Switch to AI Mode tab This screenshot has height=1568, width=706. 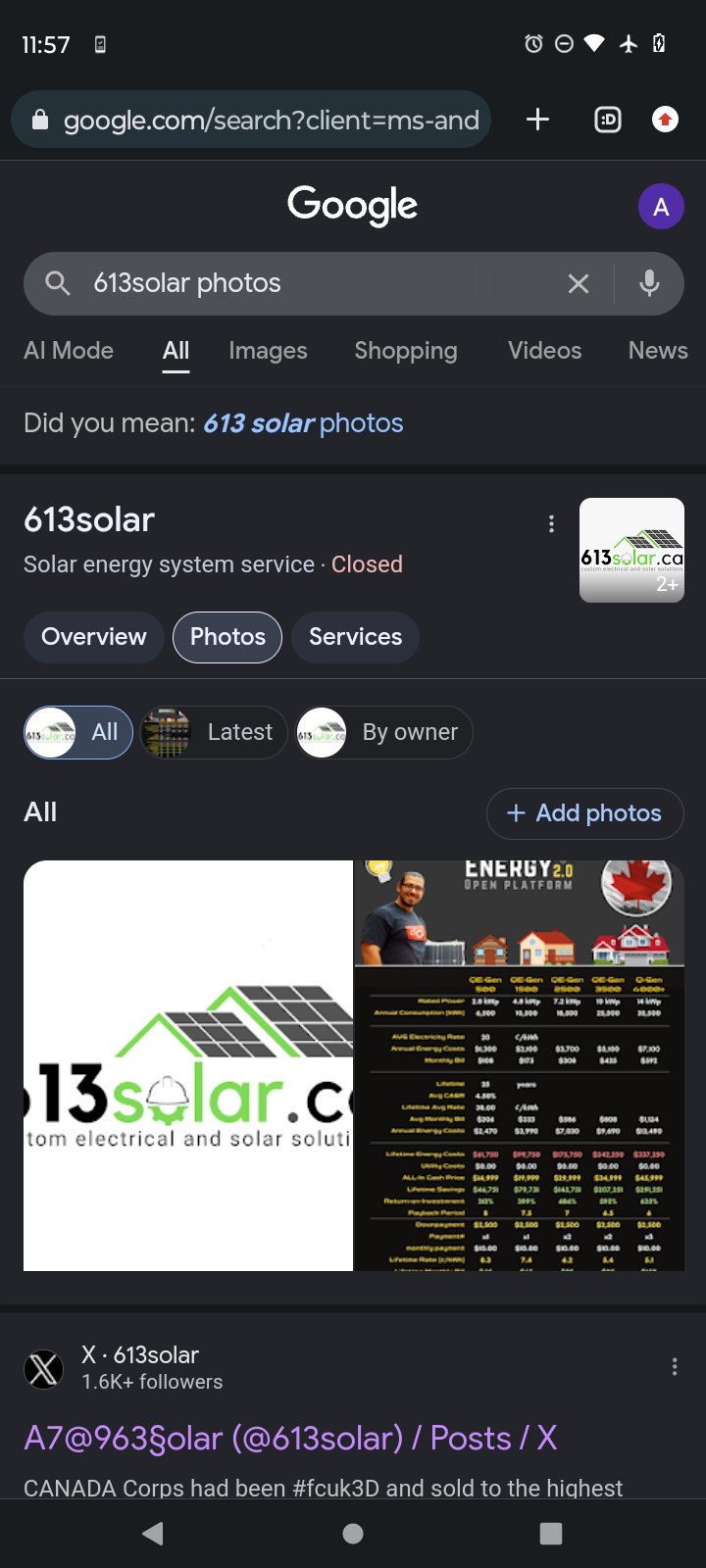coord(69,351)
